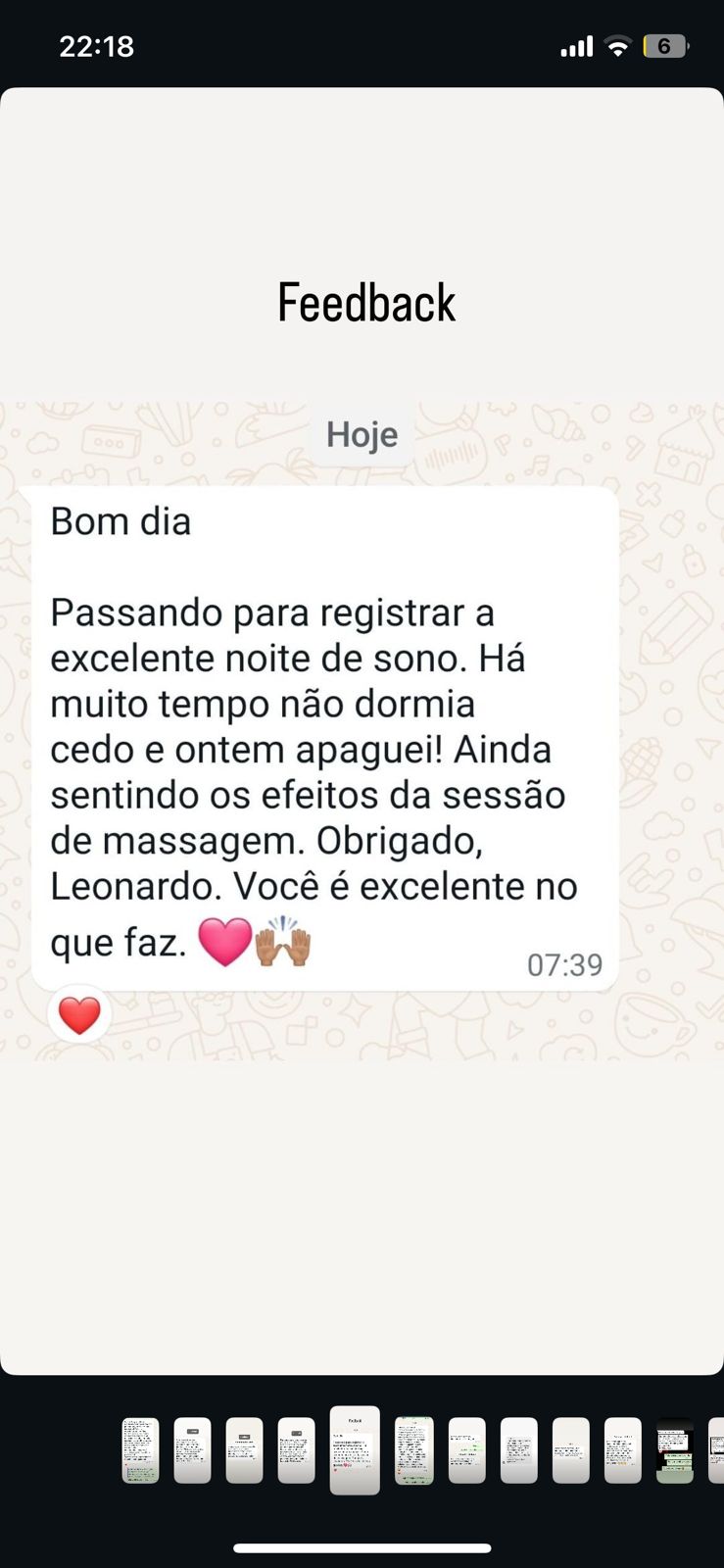The height and width of the screenshot is (1568, 724).
Task: Tap the 07:39 timestamp inside the bubble
Action: tap(565, 964)
